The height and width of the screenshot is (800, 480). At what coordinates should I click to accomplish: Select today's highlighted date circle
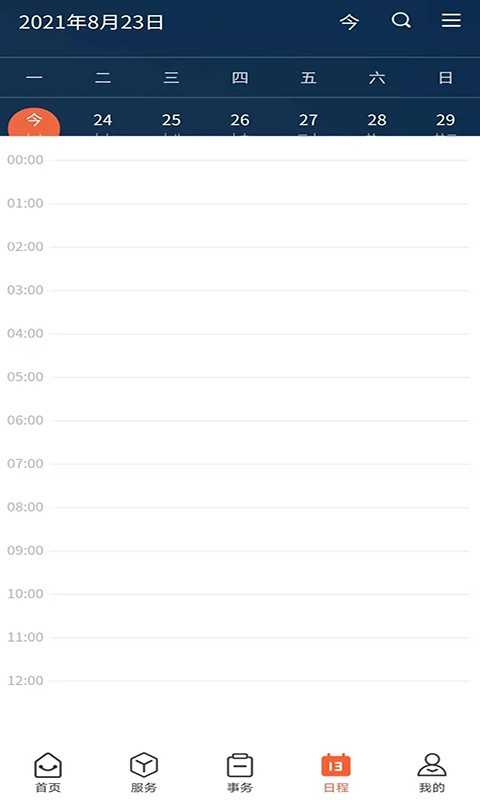coord(34,122)
